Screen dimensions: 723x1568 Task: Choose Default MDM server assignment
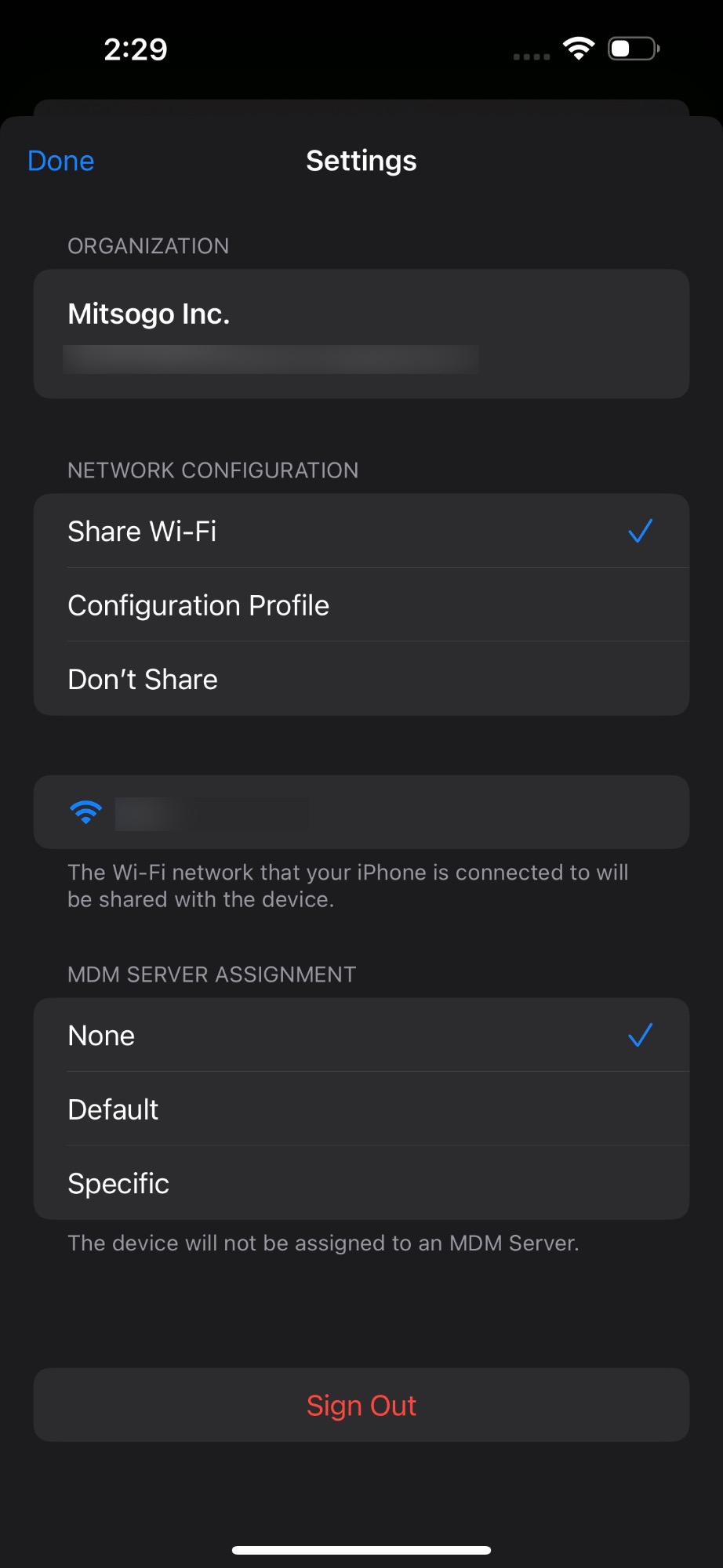pos(361,1109)
